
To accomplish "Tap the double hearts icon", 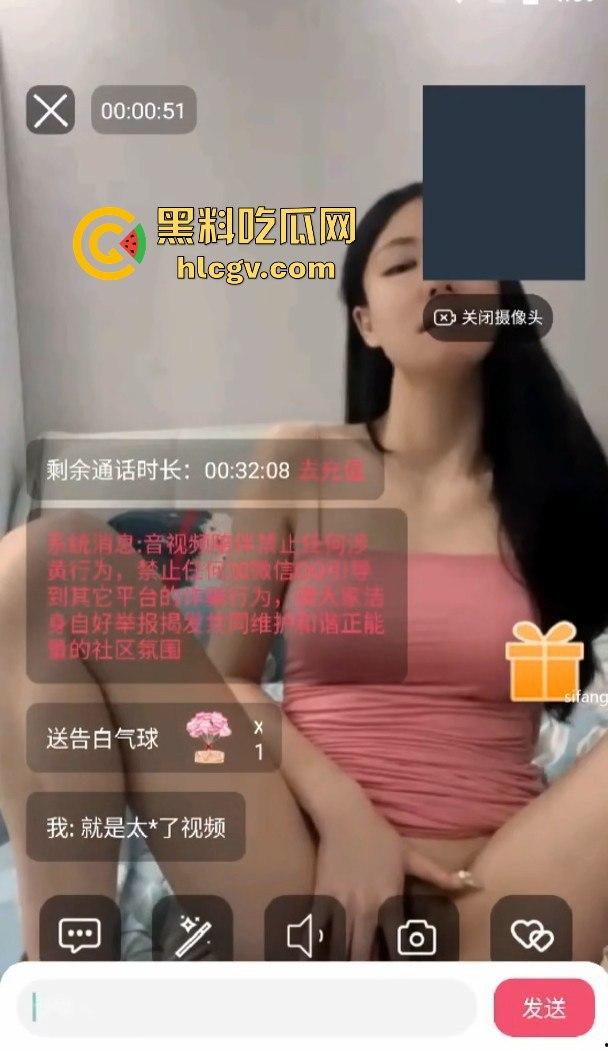I will (530, 934).
